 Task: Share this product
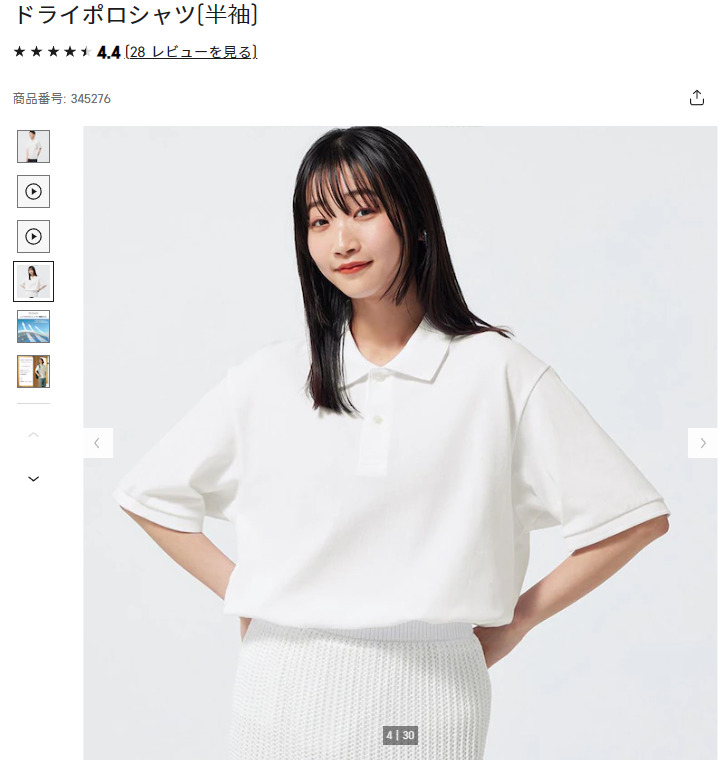coord(697,98)
